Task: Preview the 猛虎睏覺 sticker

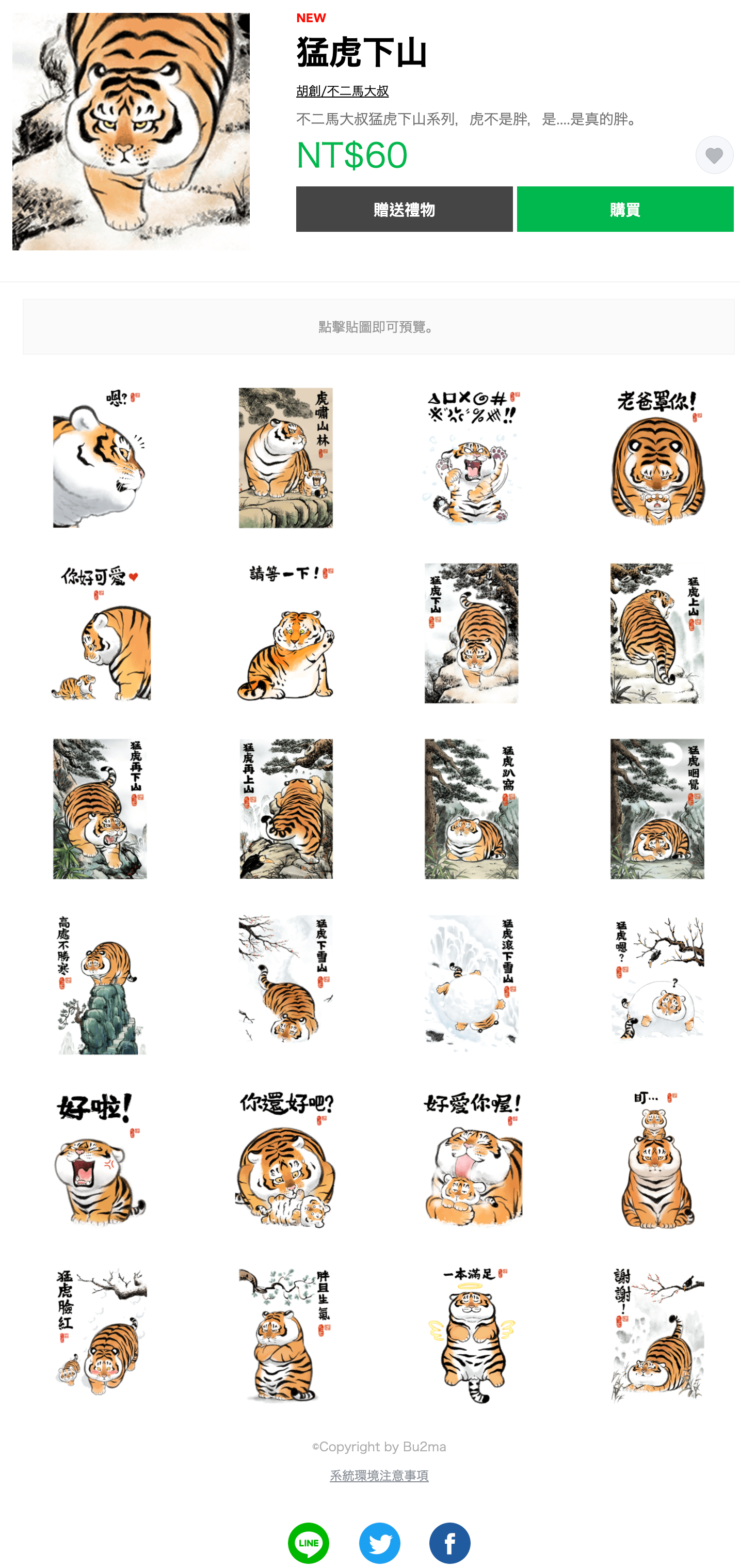Action: click(657, 809)
